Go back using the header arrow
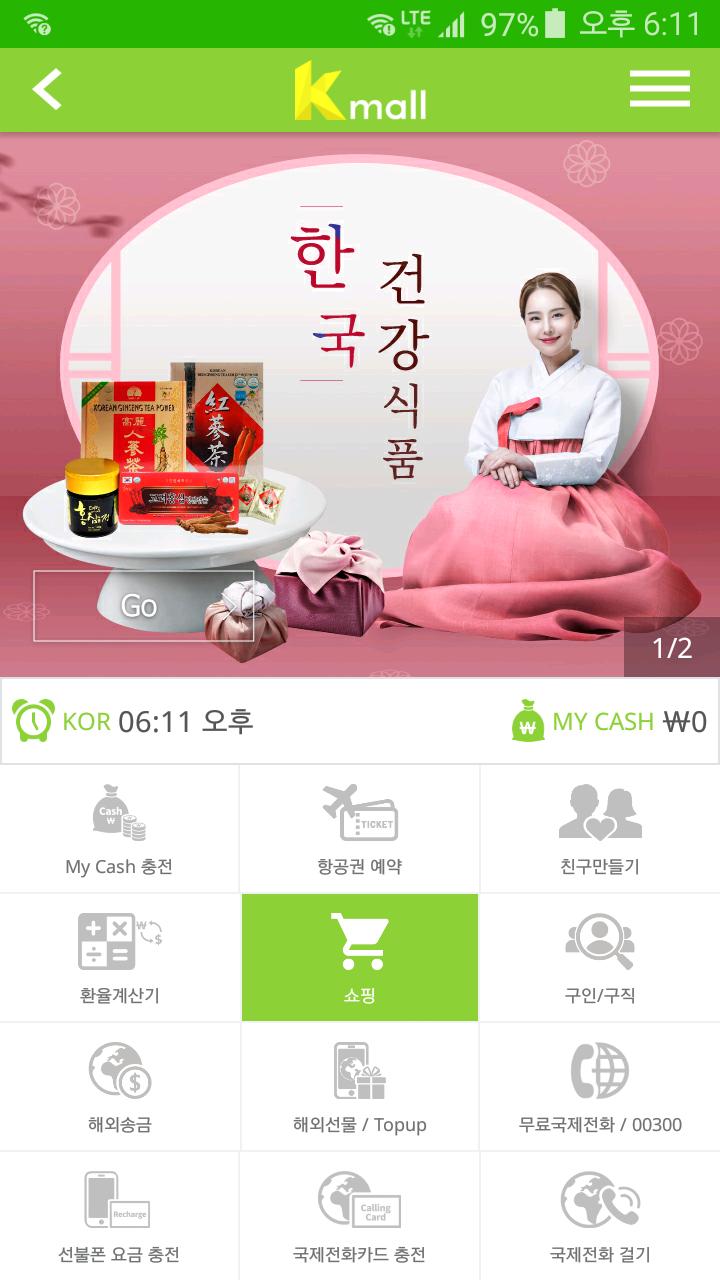The width and height of the screenshot is (720, 1280). [46, 89]
